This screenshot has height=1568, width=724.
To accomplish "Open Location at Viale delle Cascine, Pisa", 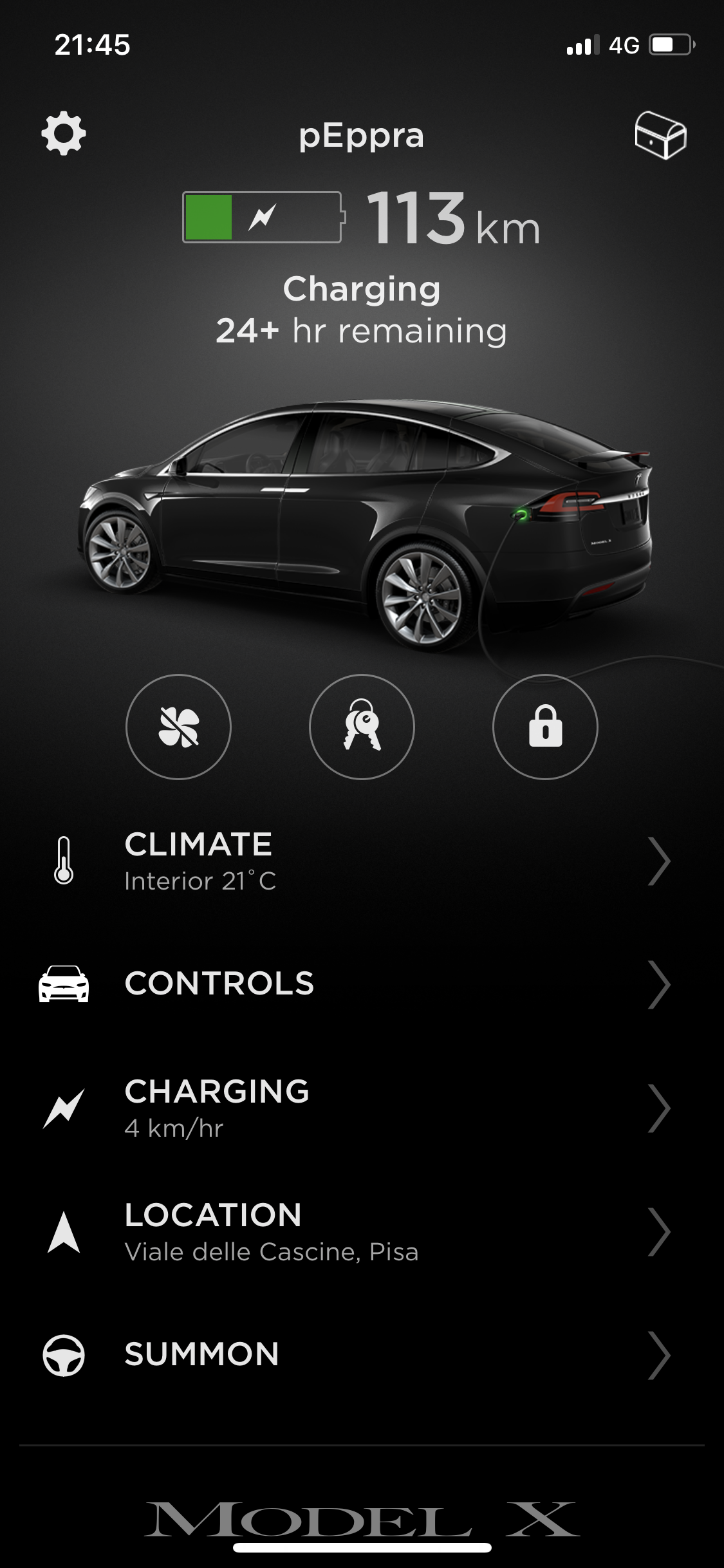I will [360, 1231].
